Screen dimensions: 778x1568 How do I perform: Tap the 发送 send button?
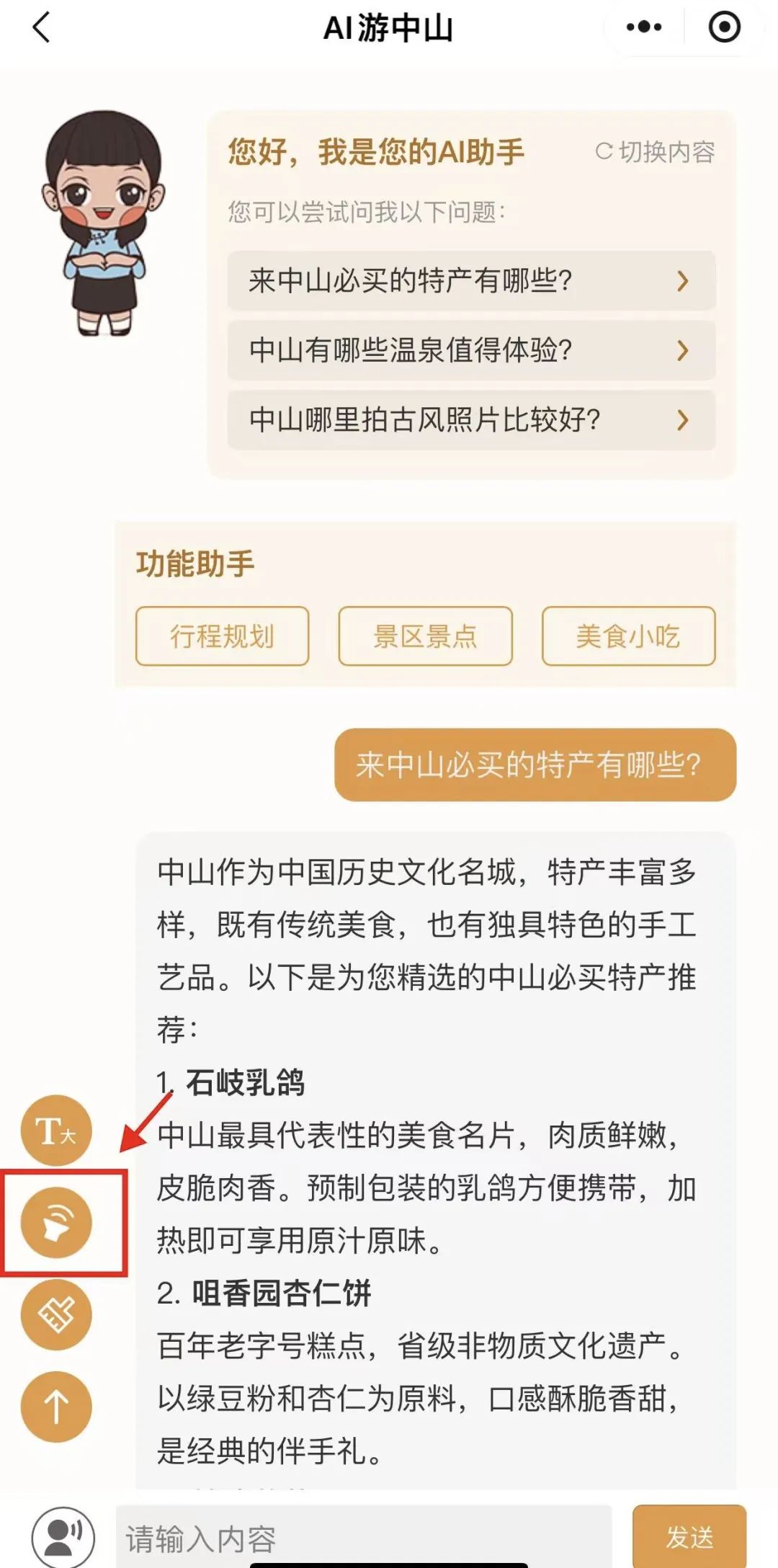tap(689, 1536)
